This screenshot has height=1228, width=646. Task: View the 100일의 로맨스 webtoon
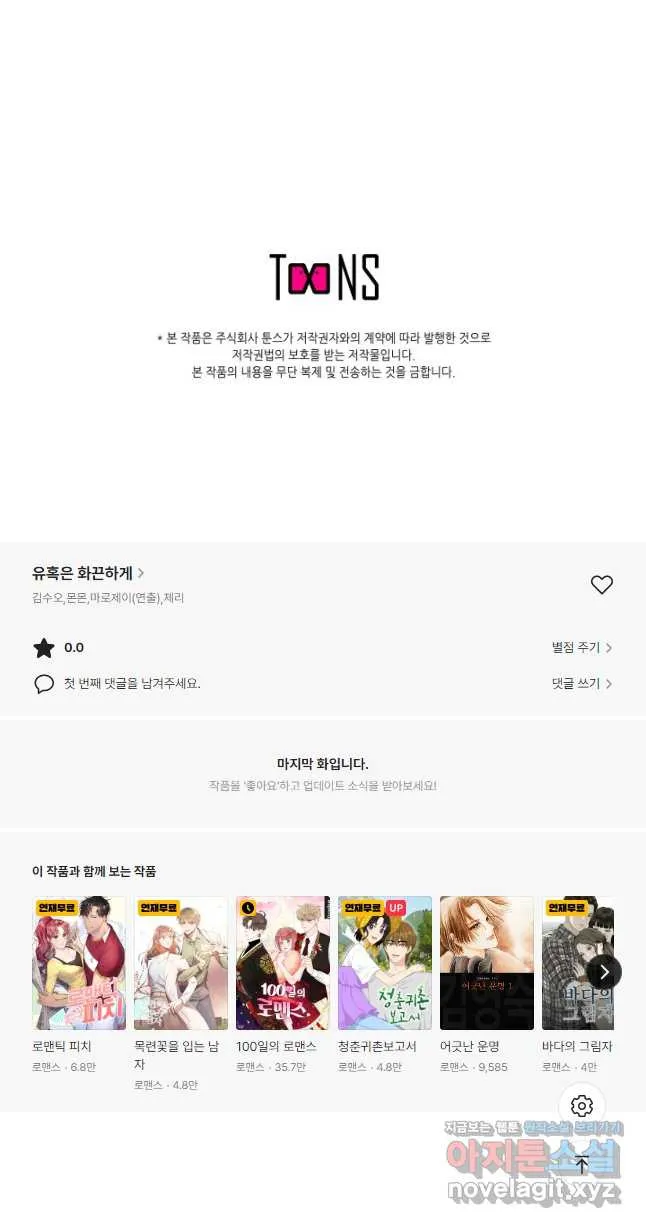(283, 963)
